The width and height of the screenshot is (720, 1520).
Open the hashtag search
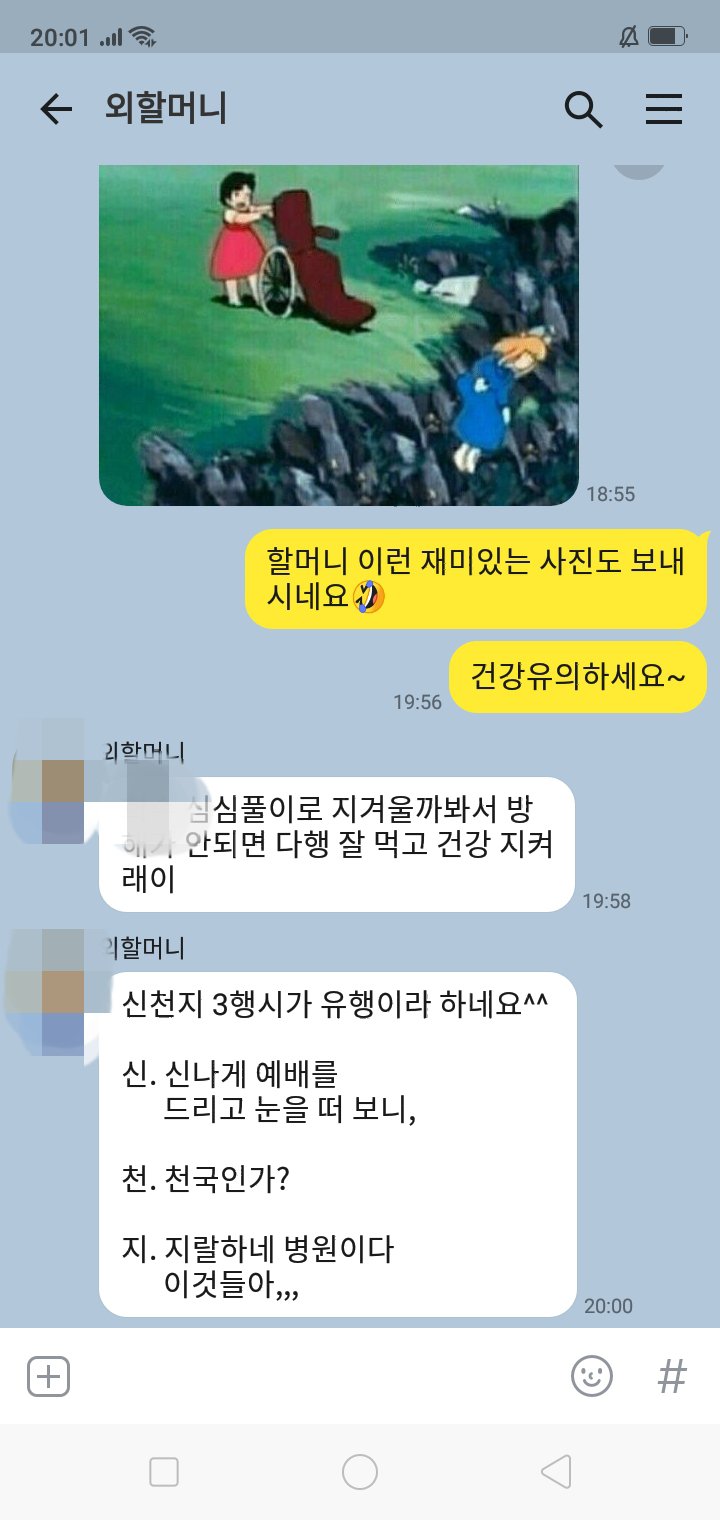pos(672,1377)
